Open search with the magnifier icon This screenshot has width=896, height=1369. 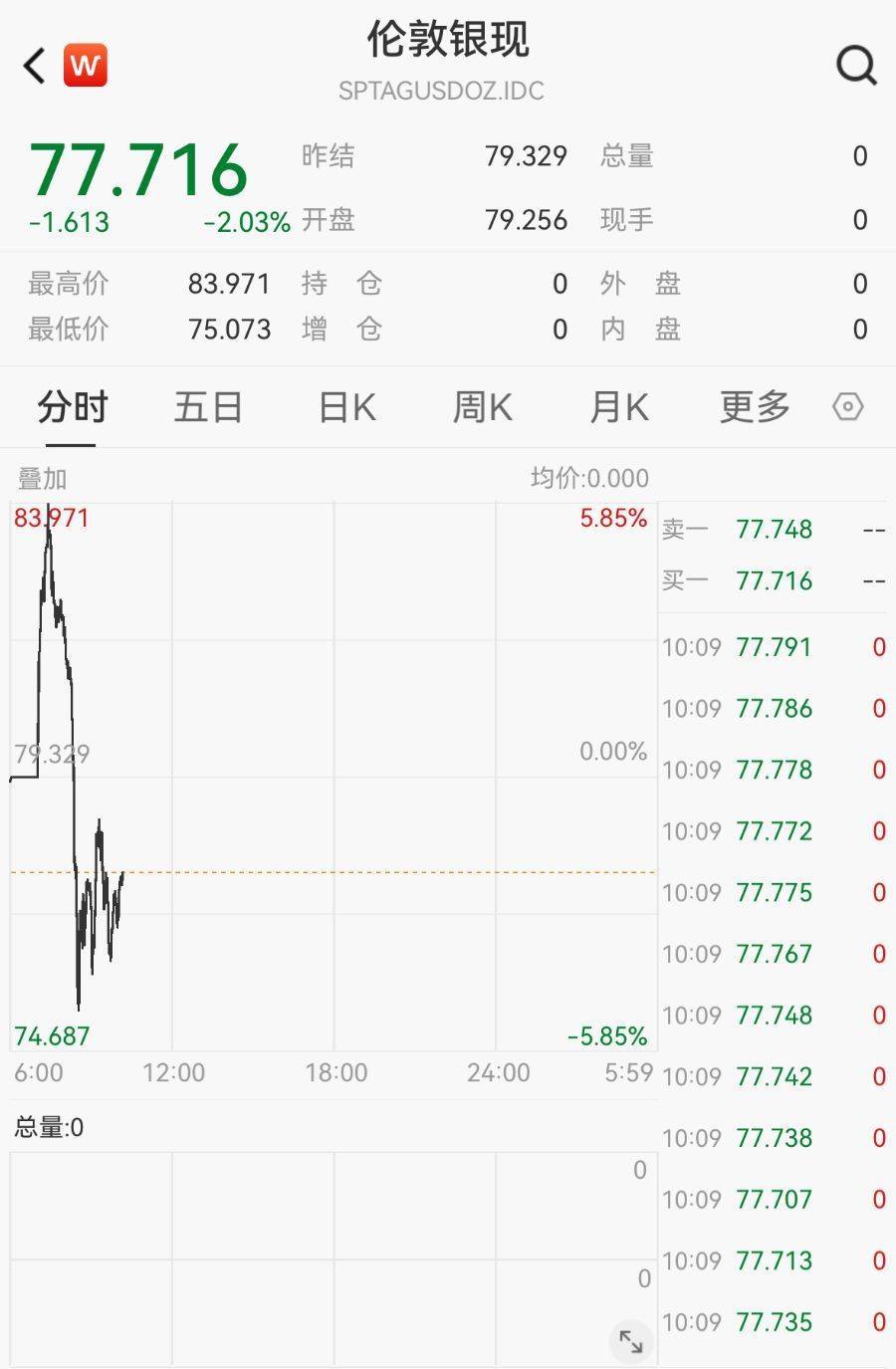pos(855,67)
